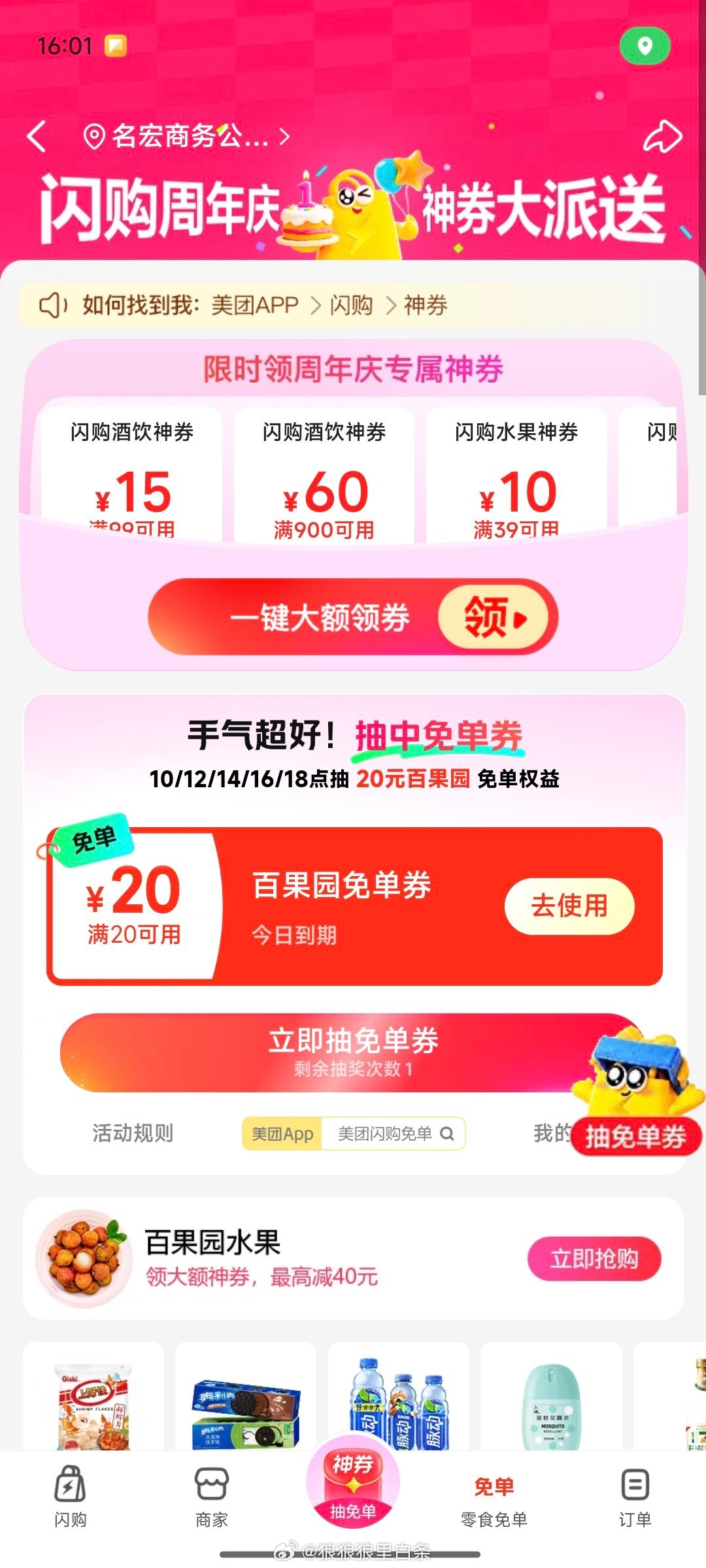Image resolution: width=706 pixels, height=1568 pixels.
Task: Use the 百果园免单券 via 去使用
Action: tap(569, 906)
